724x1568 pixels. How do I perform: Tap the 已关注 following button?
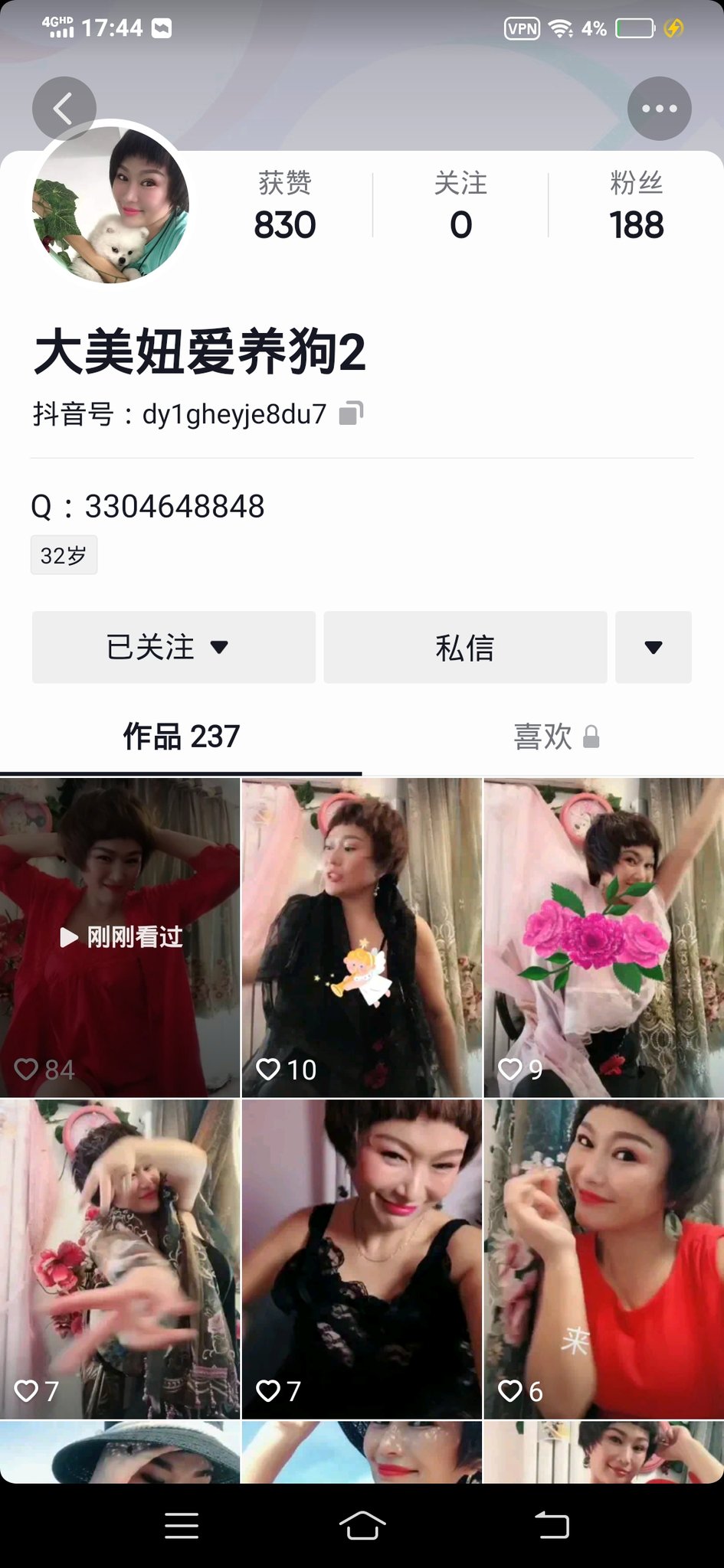173,647
